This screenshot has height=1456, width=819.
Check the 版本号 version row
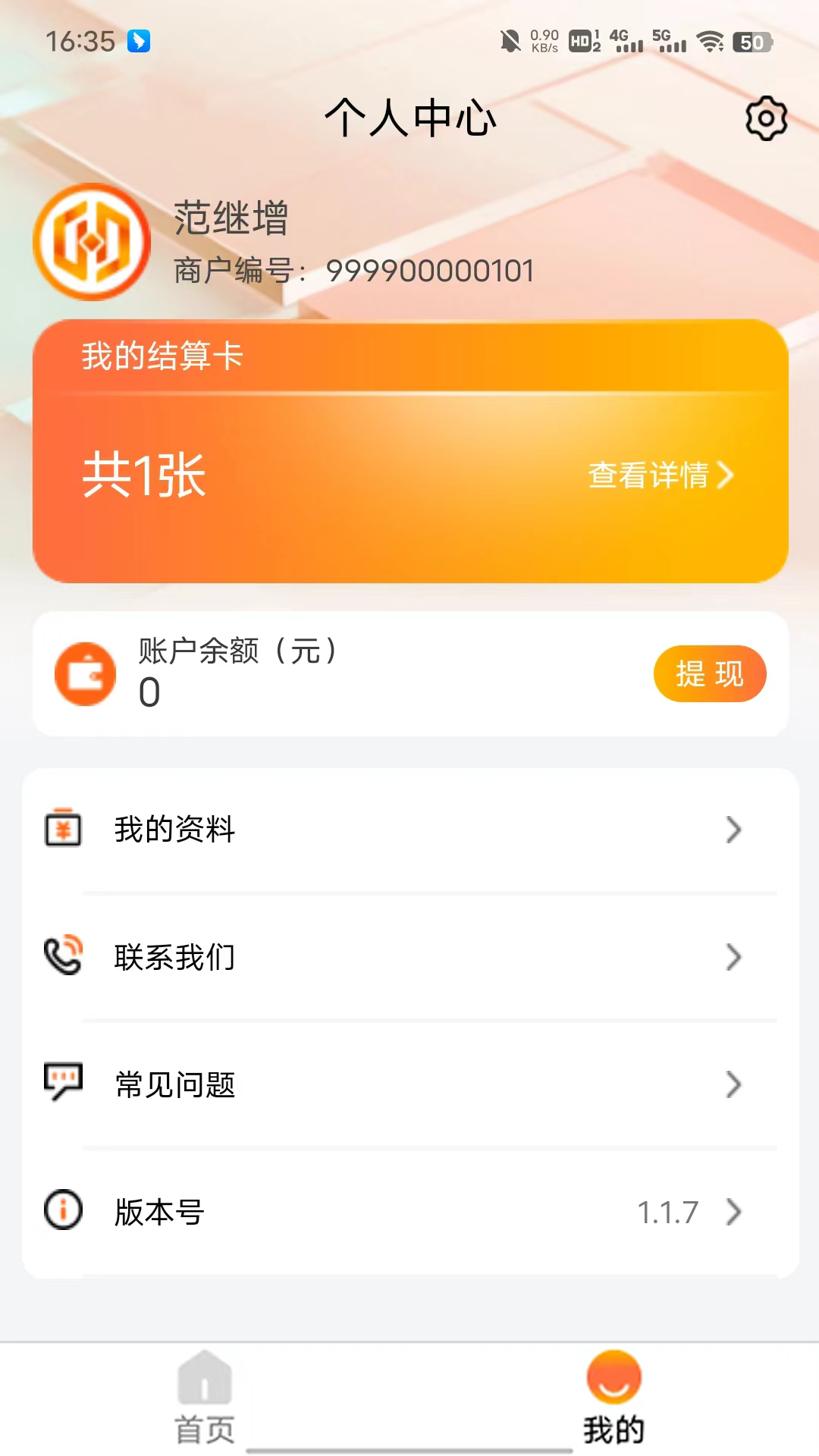409,1212
